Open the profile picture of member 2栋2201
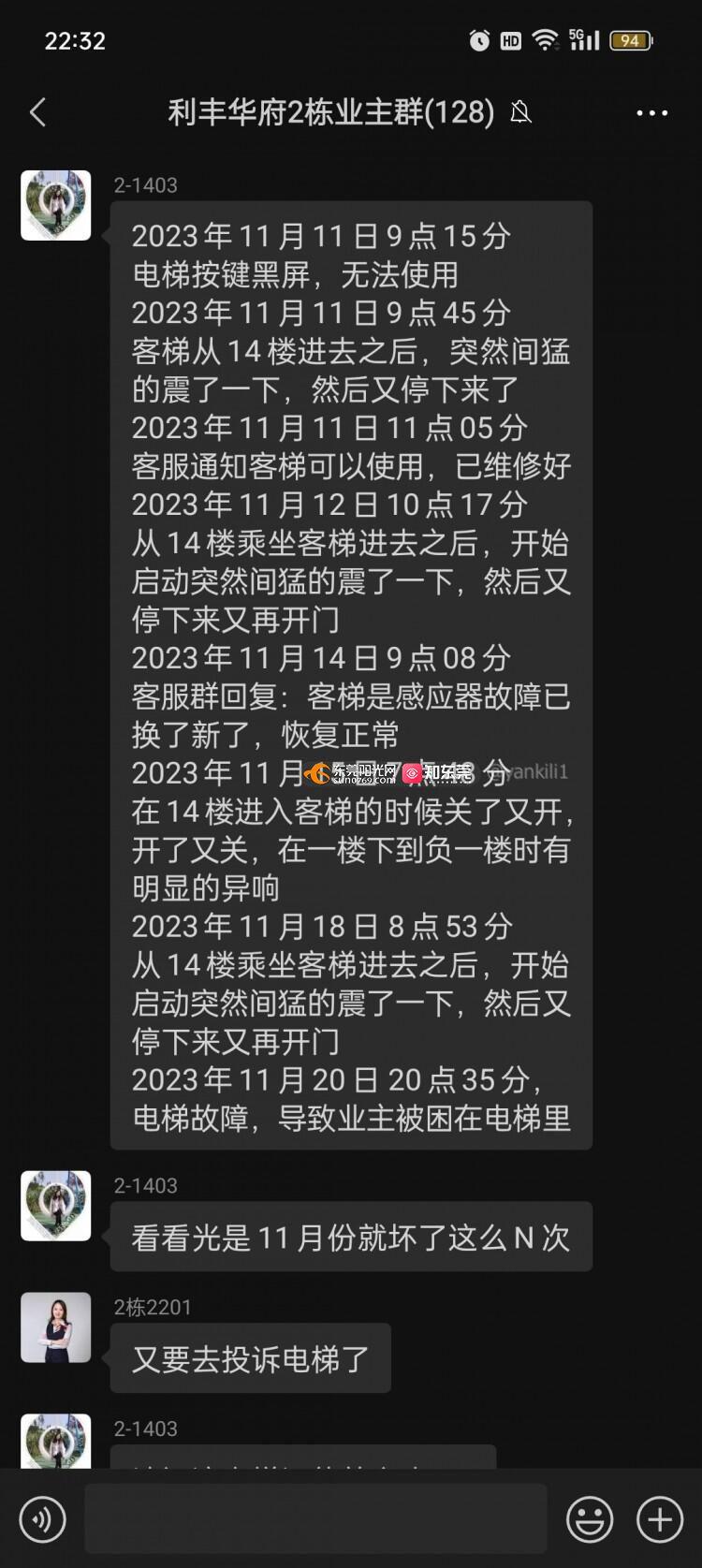 56,1327
